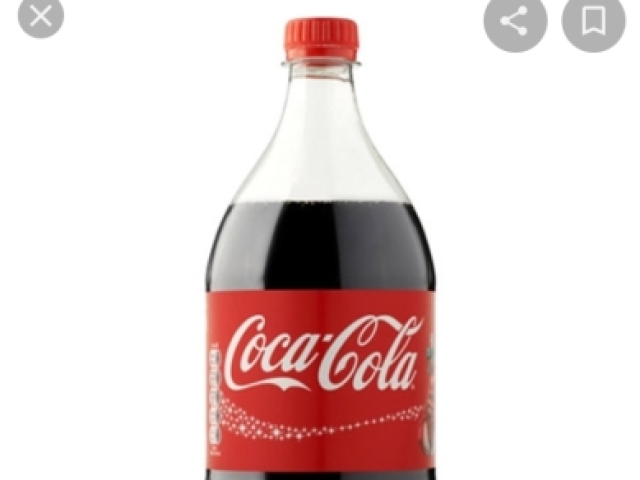Share this Coca-Cola image
The height and width of the screenshot is (480, 640).
coord(515,20)
